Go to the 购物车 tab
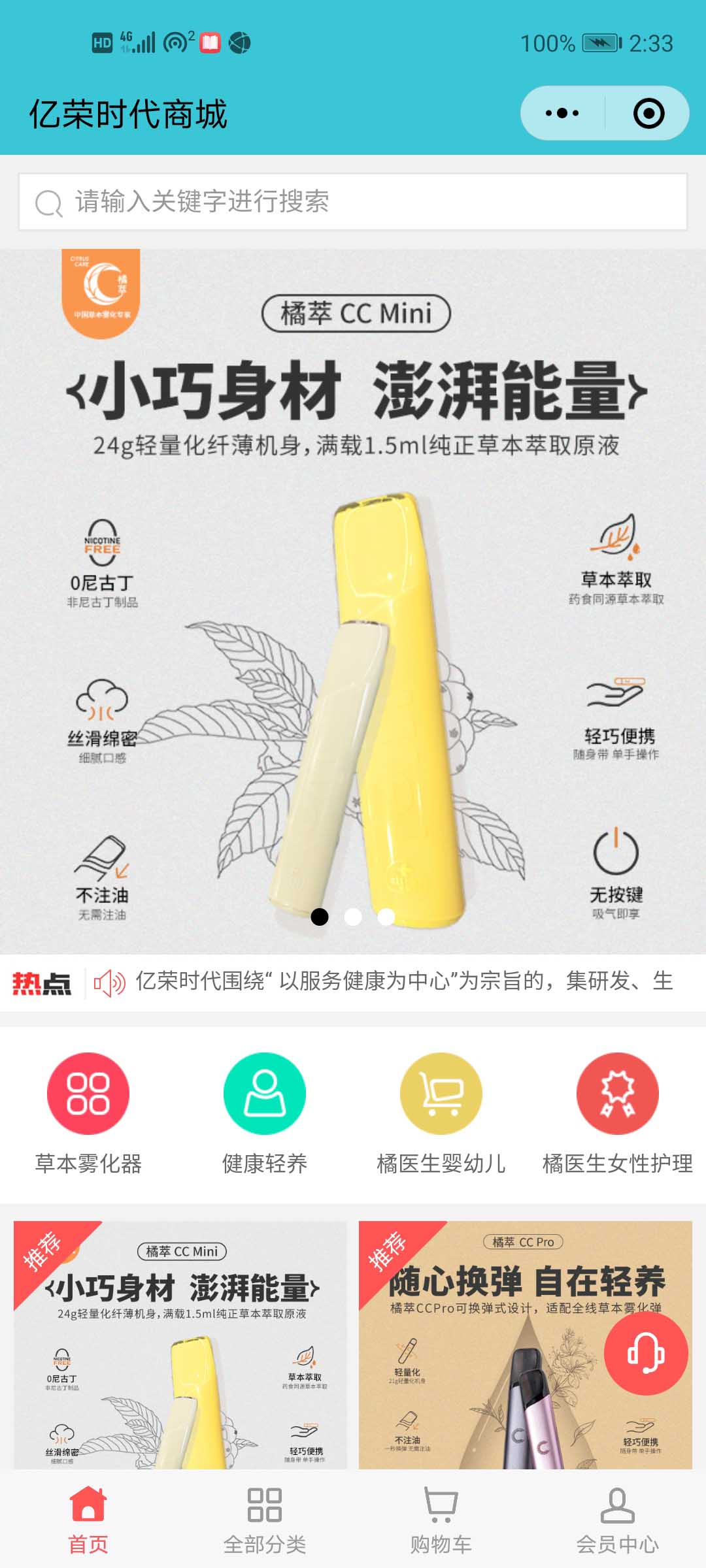 pos(441,1520)
